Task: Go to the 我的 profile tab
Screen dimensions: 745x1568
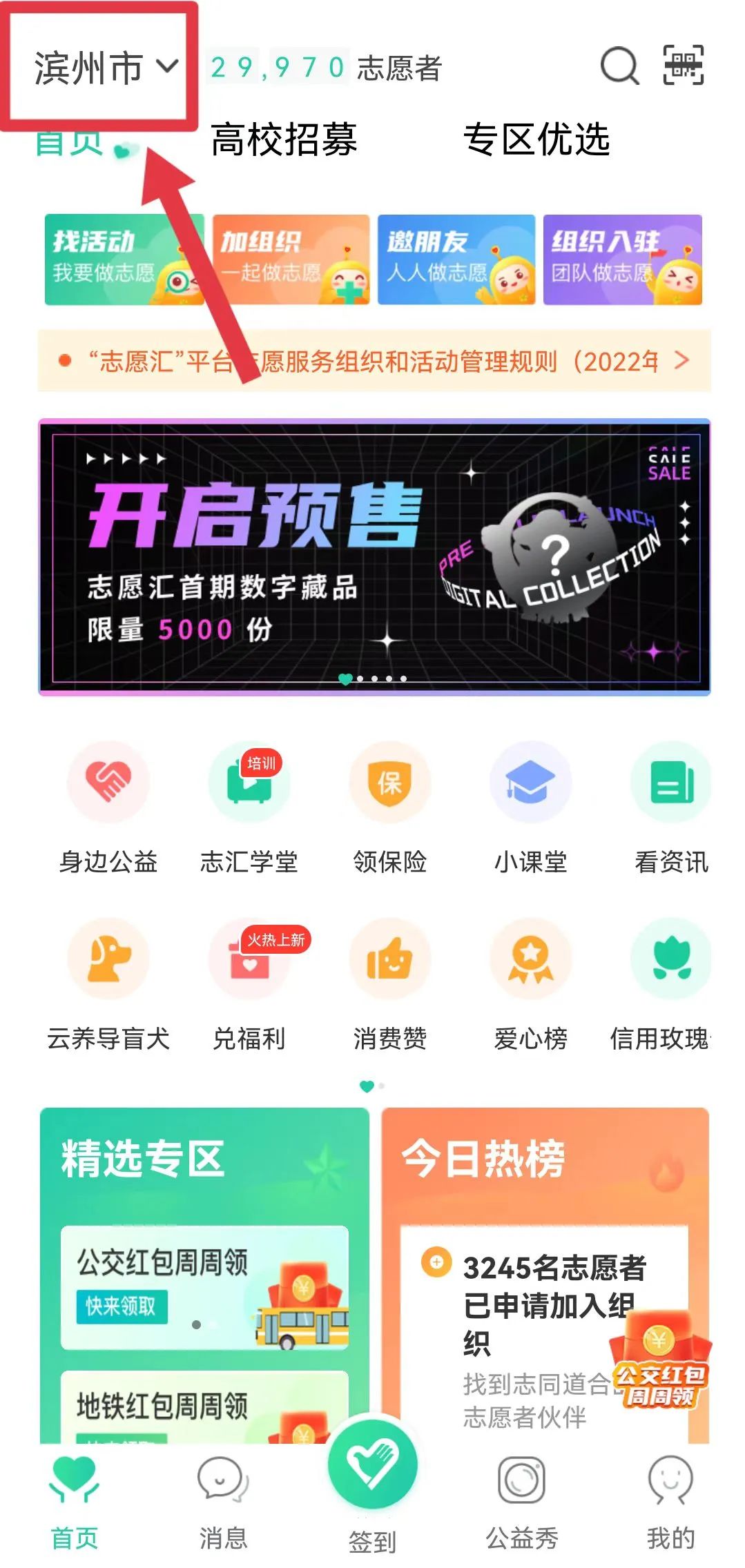Action: pyautogui.click(x=670, y=1502)
